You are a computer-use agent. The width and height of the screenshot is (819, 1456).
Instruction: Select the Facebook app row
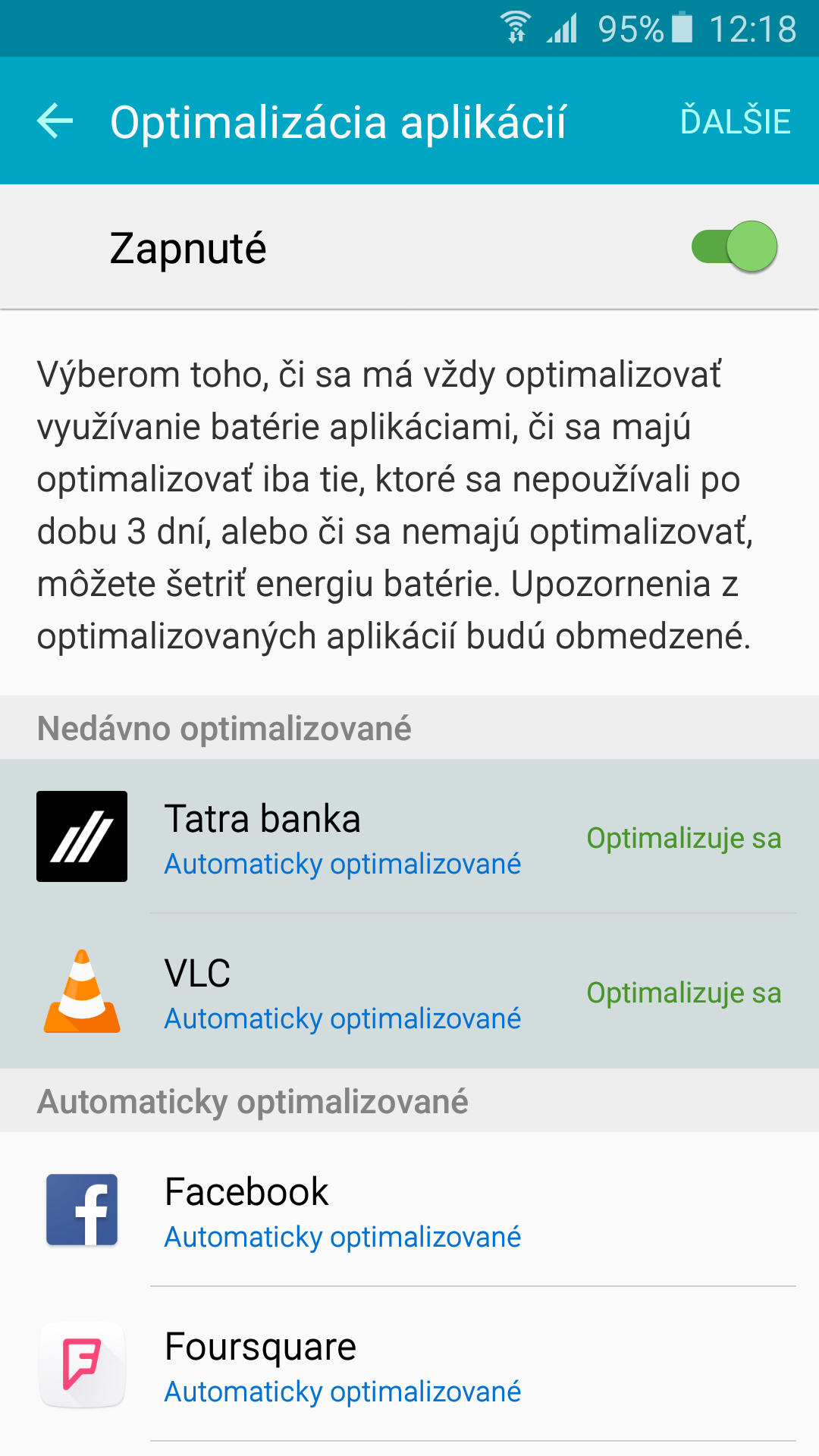409,1210
